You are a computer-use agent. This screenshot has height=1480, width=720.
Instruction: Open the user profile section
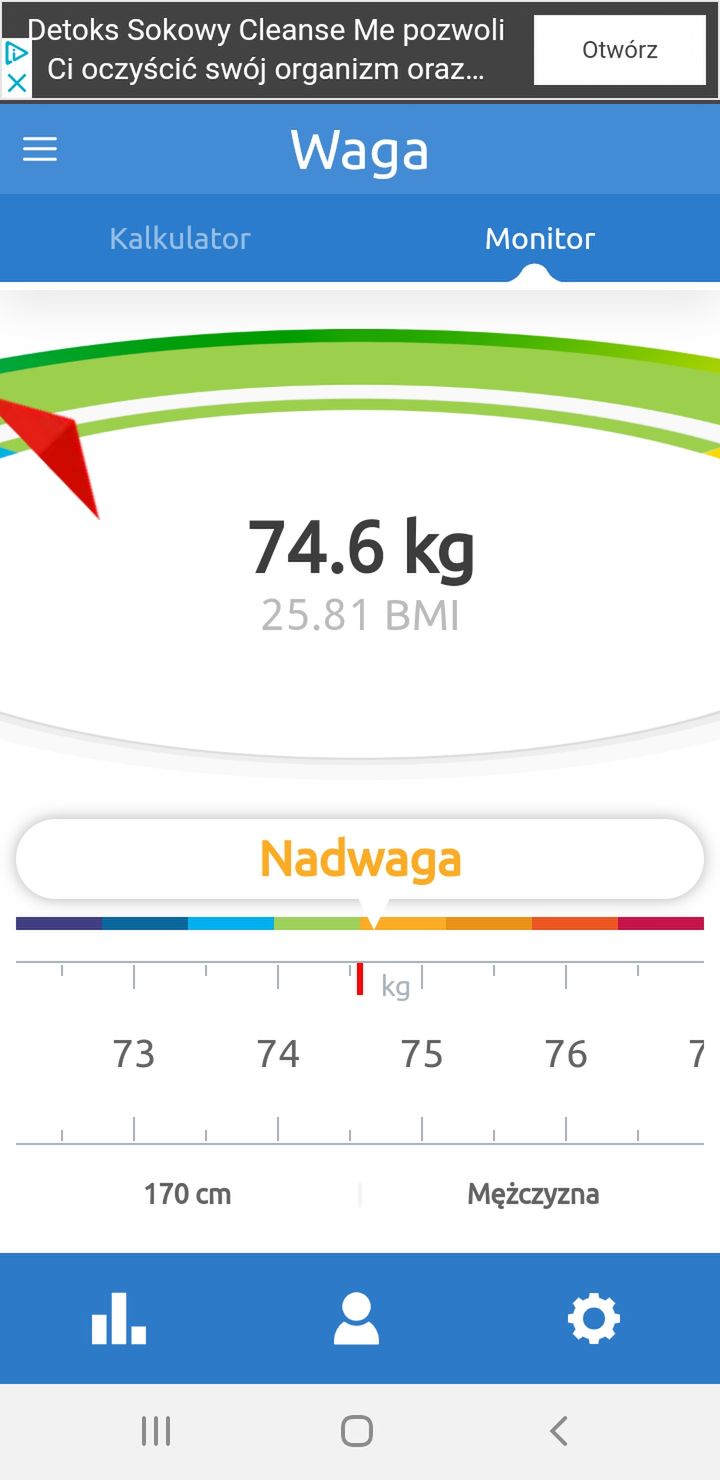[x=356, y=1318]
